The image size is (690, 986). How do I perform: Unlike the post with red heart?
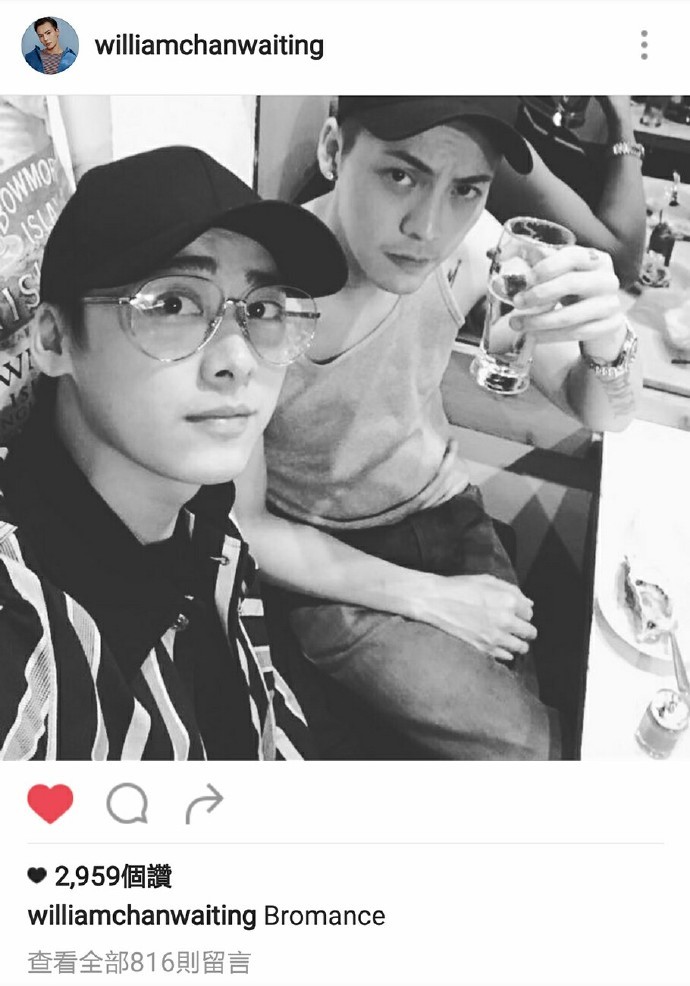click(50, 803)
